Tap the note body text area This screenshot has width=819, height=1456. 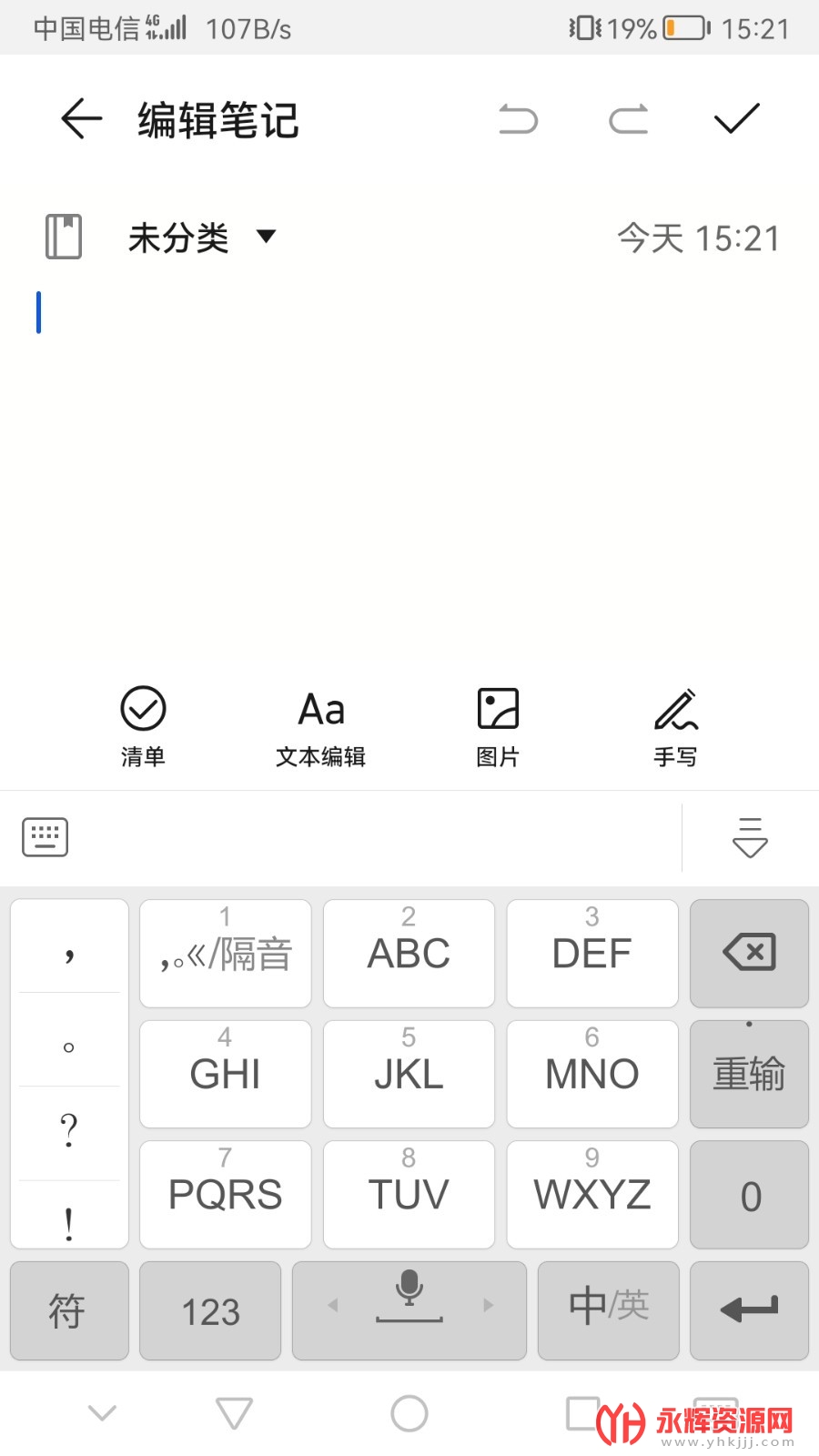coord(409,455)
